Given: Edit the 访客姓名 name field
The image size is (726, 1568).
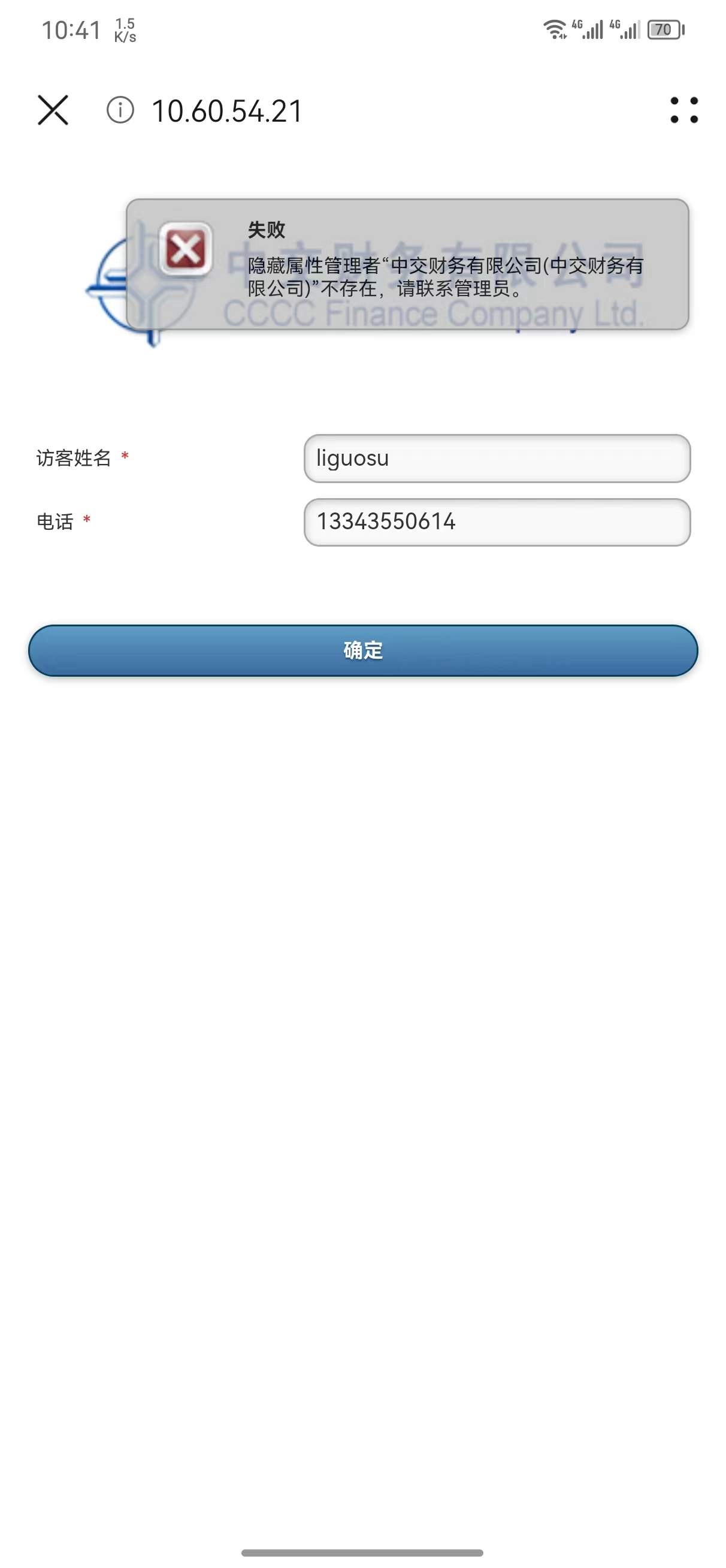Looking at the screenshot, I should [x=497, y=459].
